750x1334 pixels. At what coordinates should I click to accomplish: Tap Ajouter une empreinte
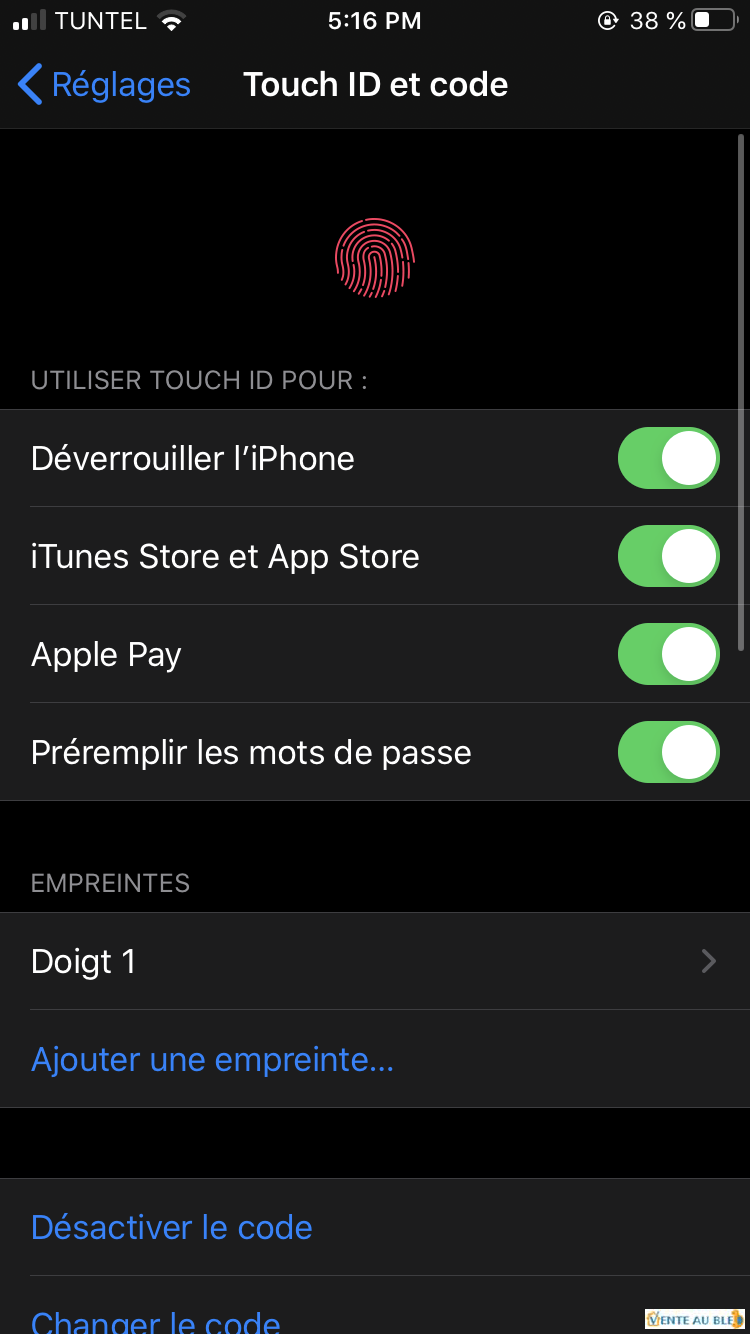[212, 1059]
